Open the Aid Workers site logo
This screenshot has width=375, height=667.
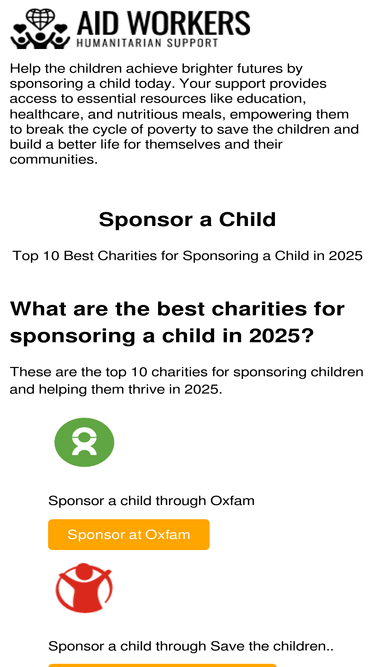(130, 29)
